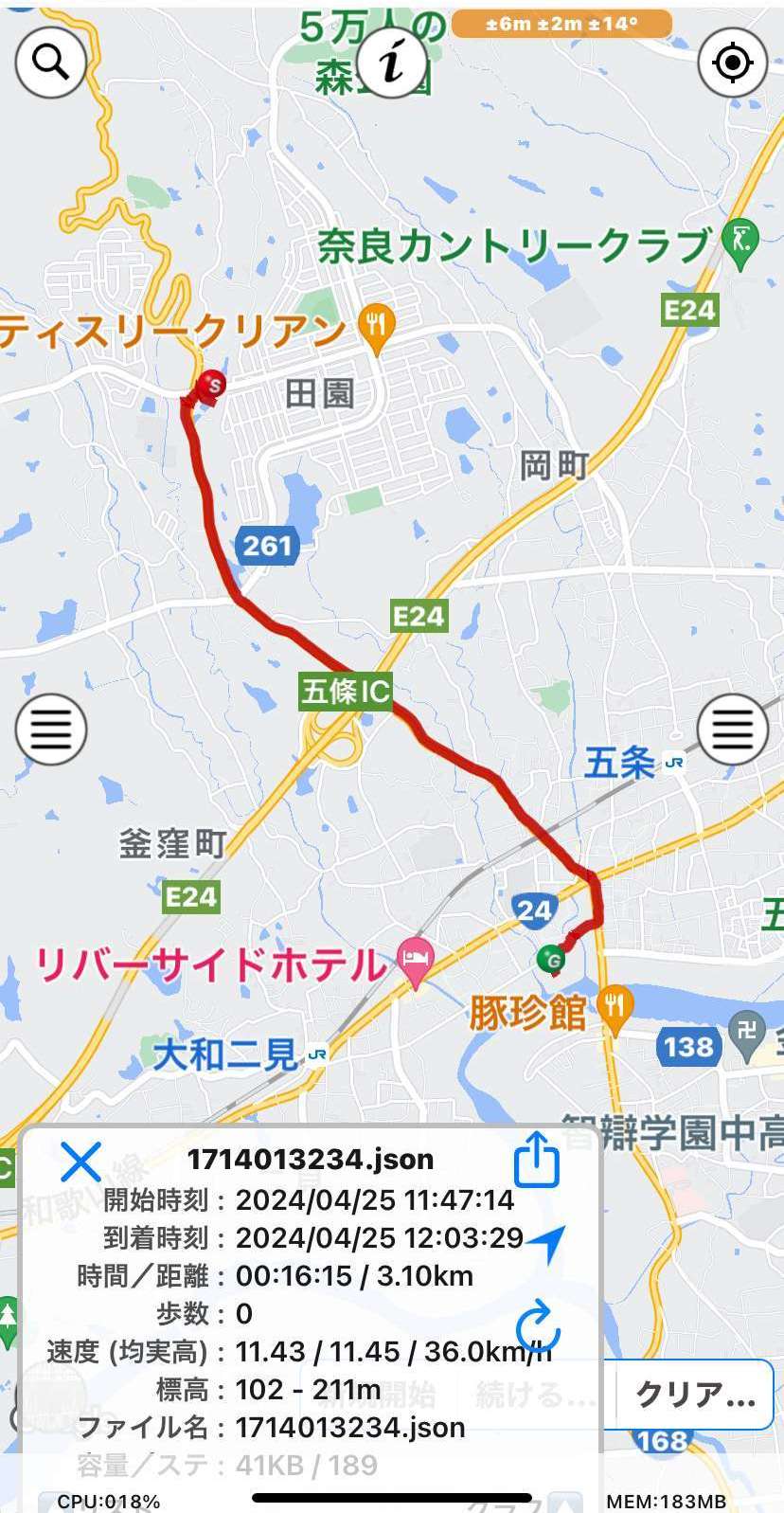784x1513 pixels.
Task: Close the 1714013234.json track panel
Action: (80, 1161)
